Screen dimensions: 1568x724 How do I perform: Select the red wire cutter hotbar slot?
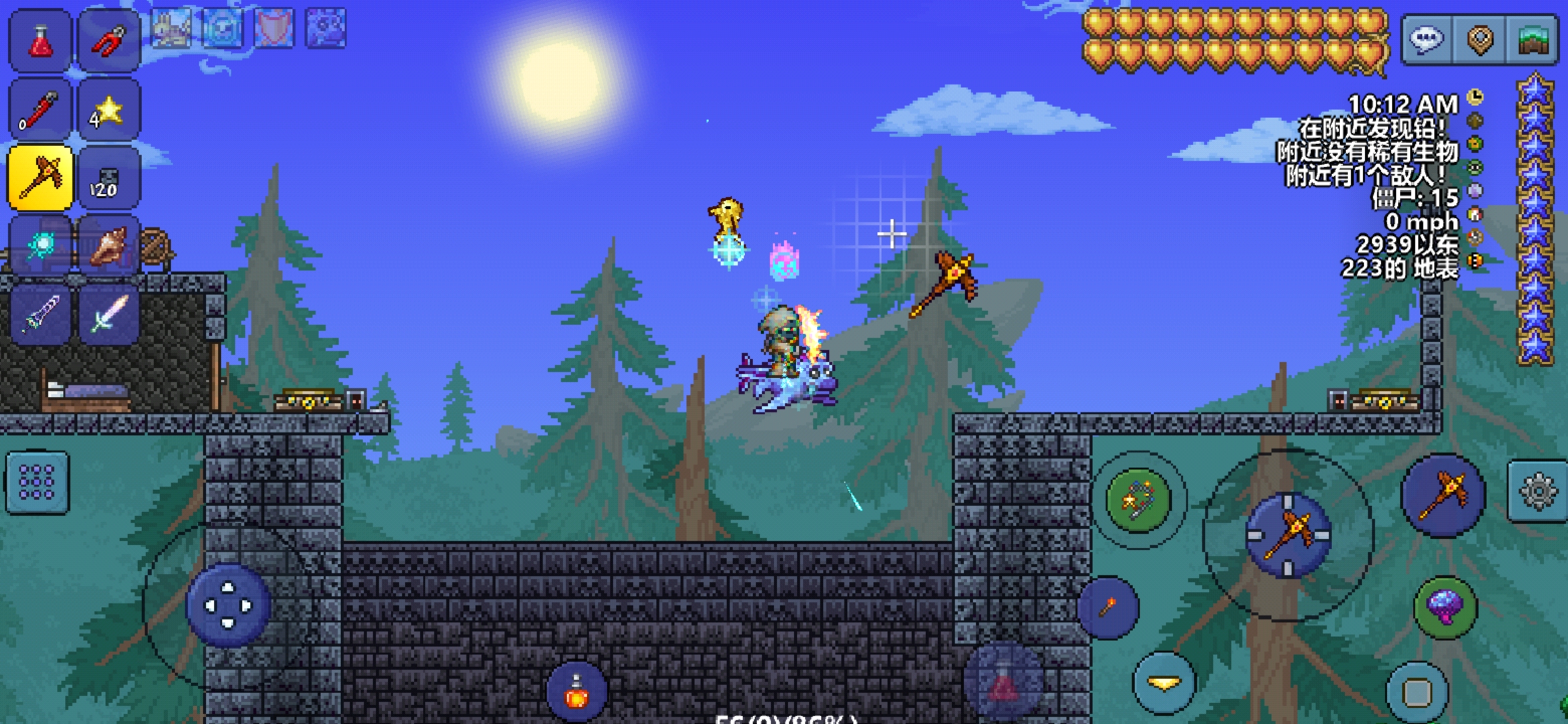coord(109,40)
